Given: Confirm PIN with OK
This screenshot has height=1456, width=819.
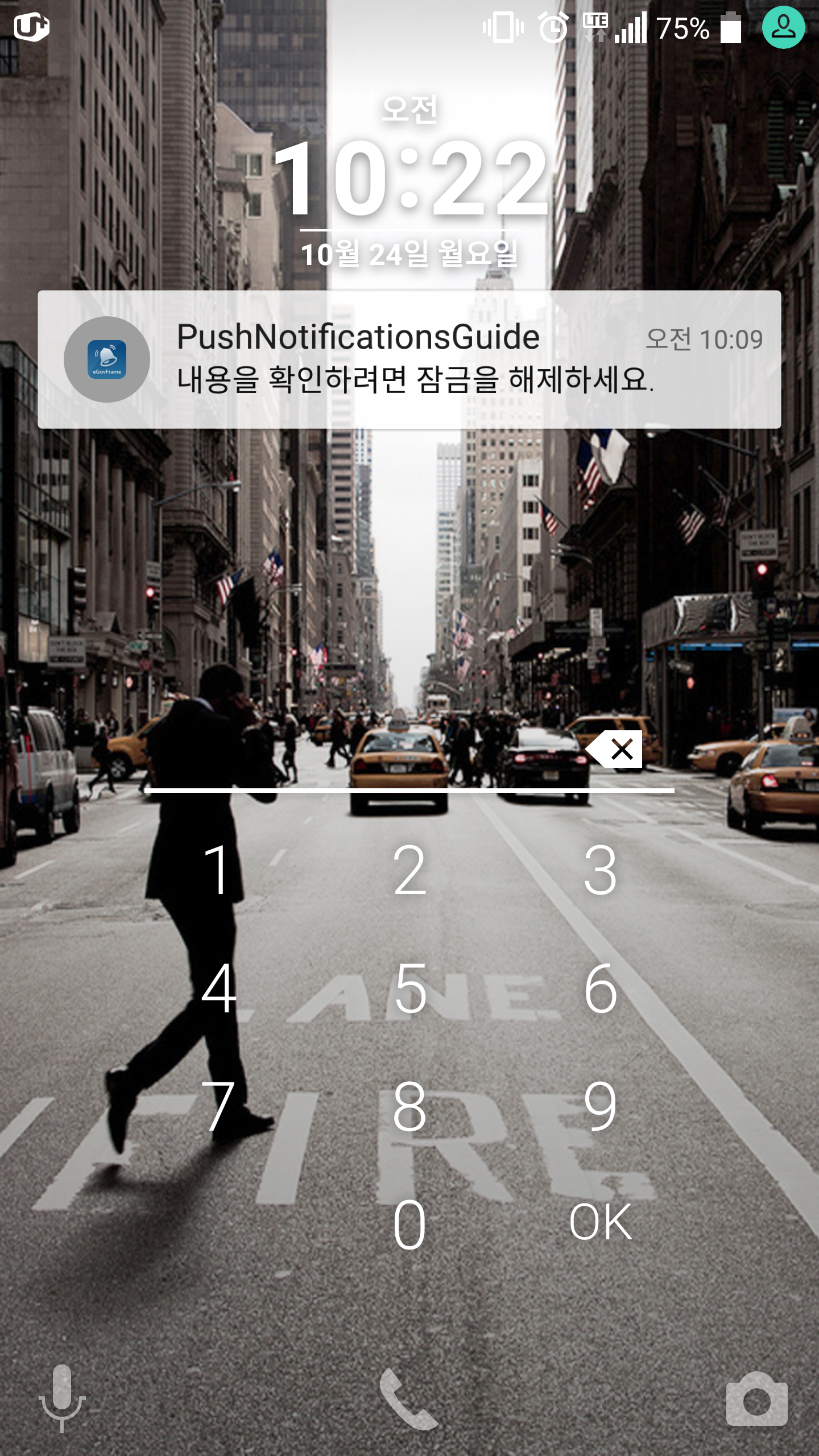Looking at the screenshot, I should [x=601, y=1223].
